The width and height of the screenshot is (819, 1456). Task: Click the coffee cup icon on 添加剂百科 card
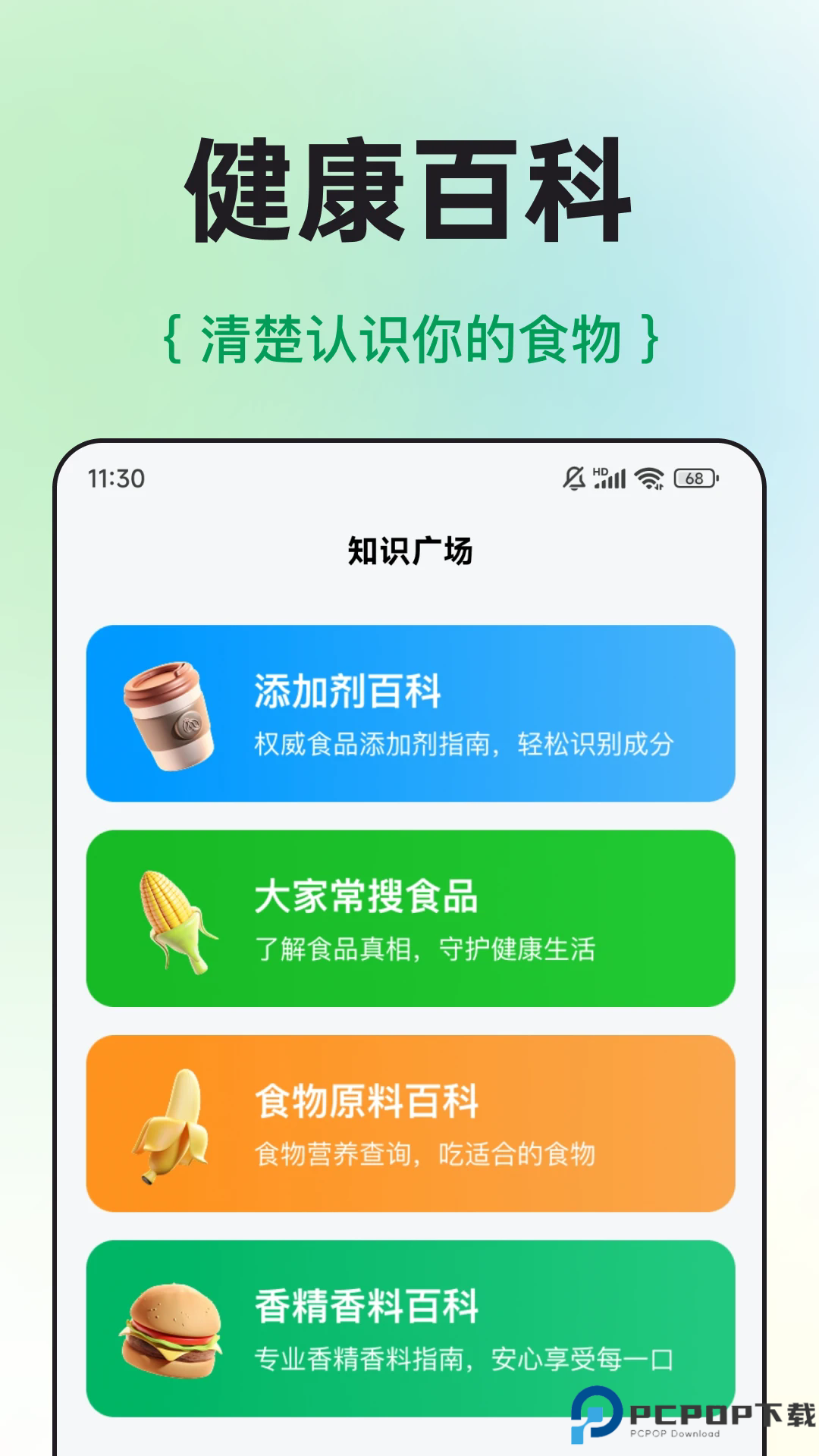163,717
